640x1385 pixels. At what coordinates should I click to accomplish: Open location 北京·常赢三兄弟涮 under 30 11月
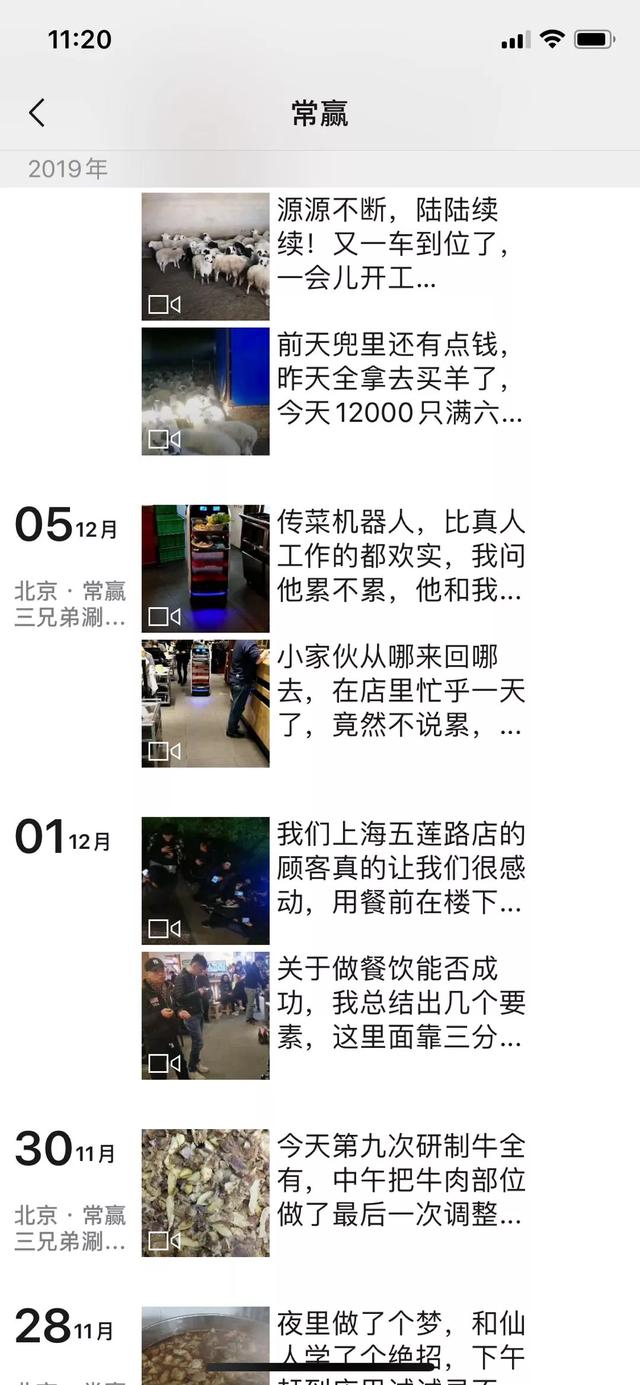[70, 1229]
